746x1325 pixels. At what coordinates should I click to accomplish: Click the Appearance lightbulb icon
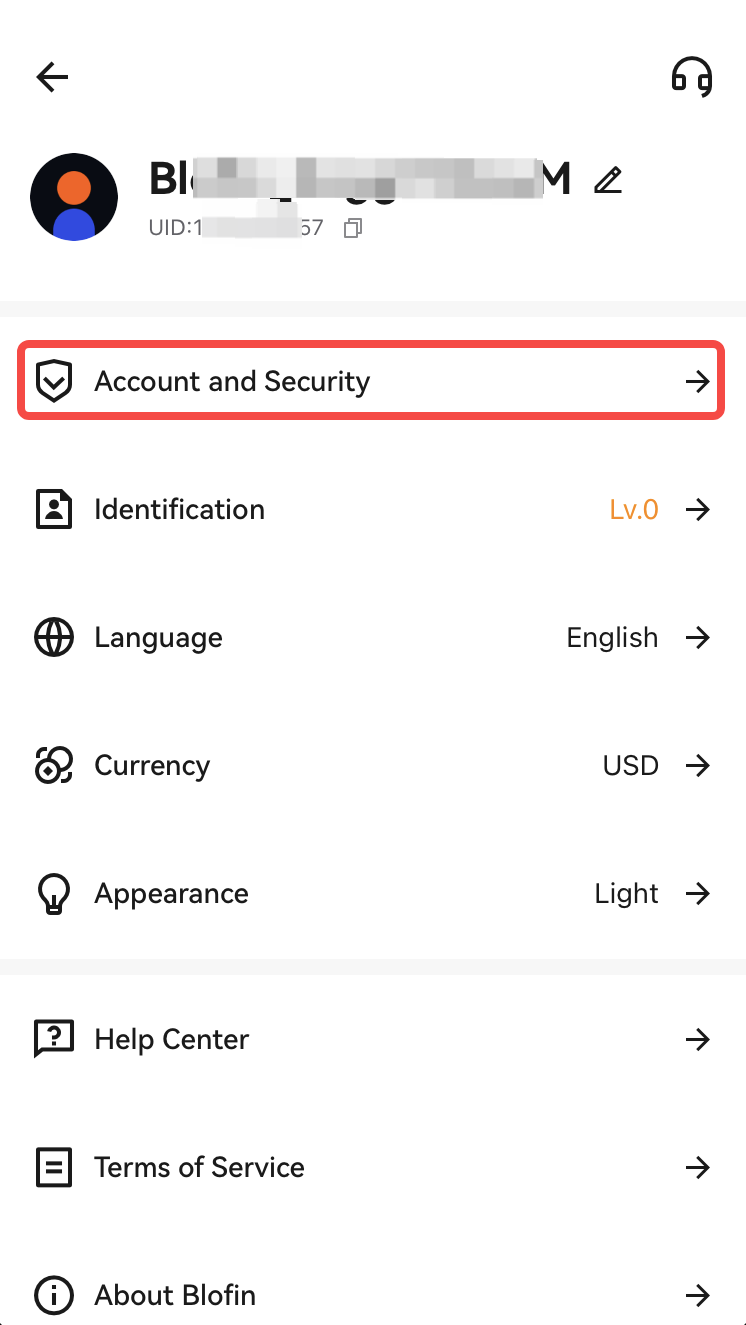pos(54,893)
